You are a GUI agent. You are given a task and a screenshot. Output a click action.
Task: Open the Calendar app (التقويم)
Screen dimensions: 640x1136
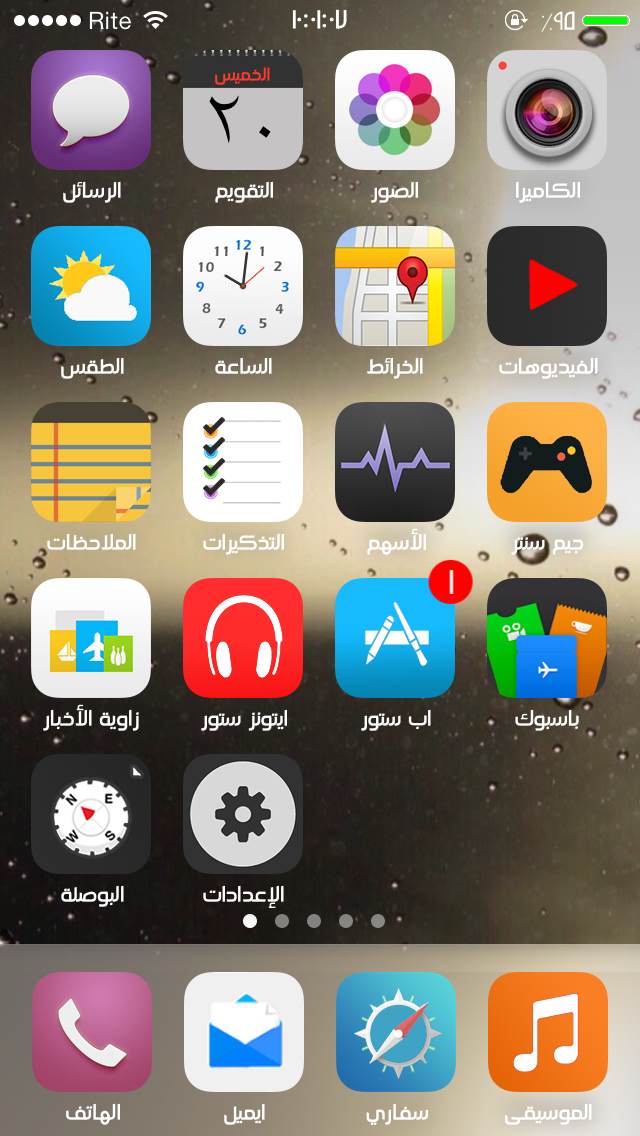[243, 110]
